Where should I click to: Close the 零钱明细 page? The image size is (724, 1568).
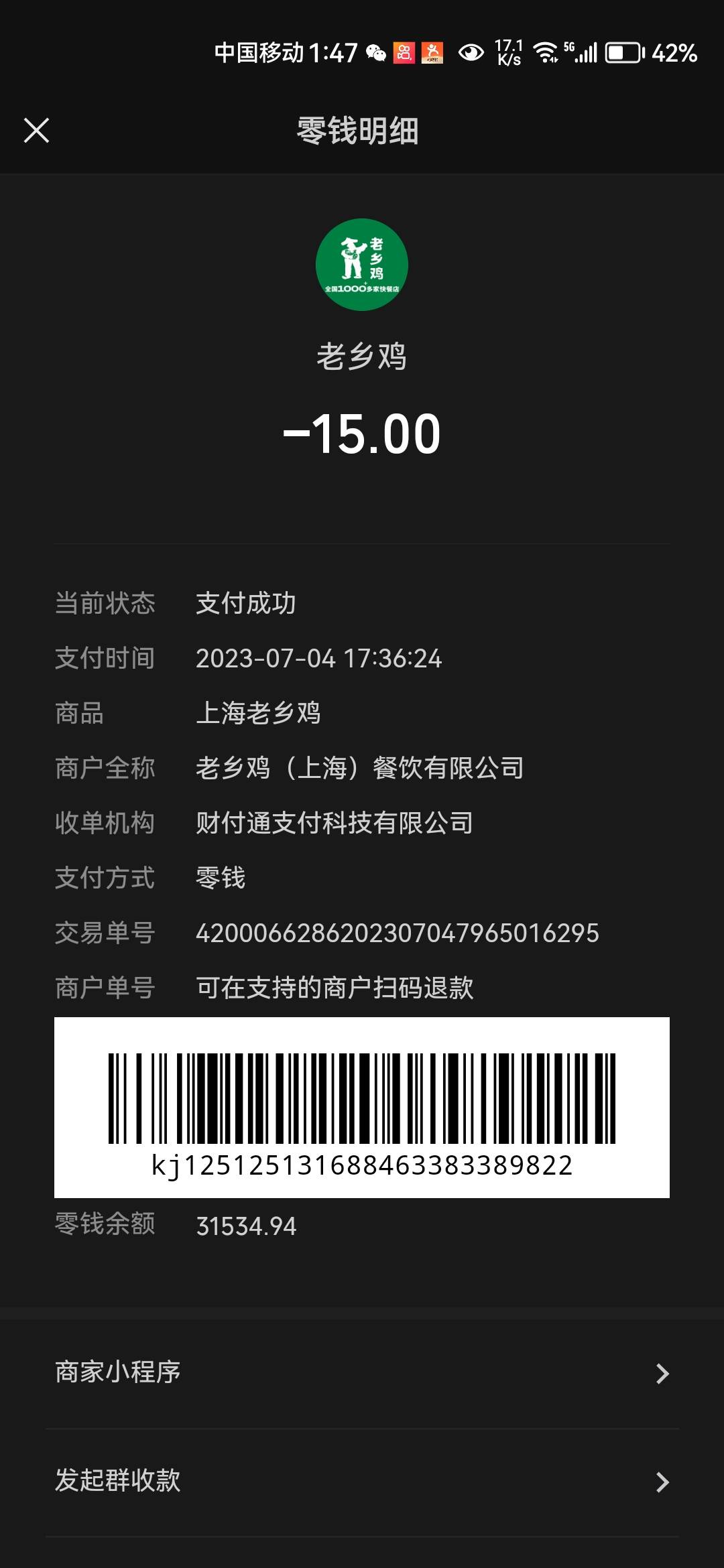(x=36, y=131)
